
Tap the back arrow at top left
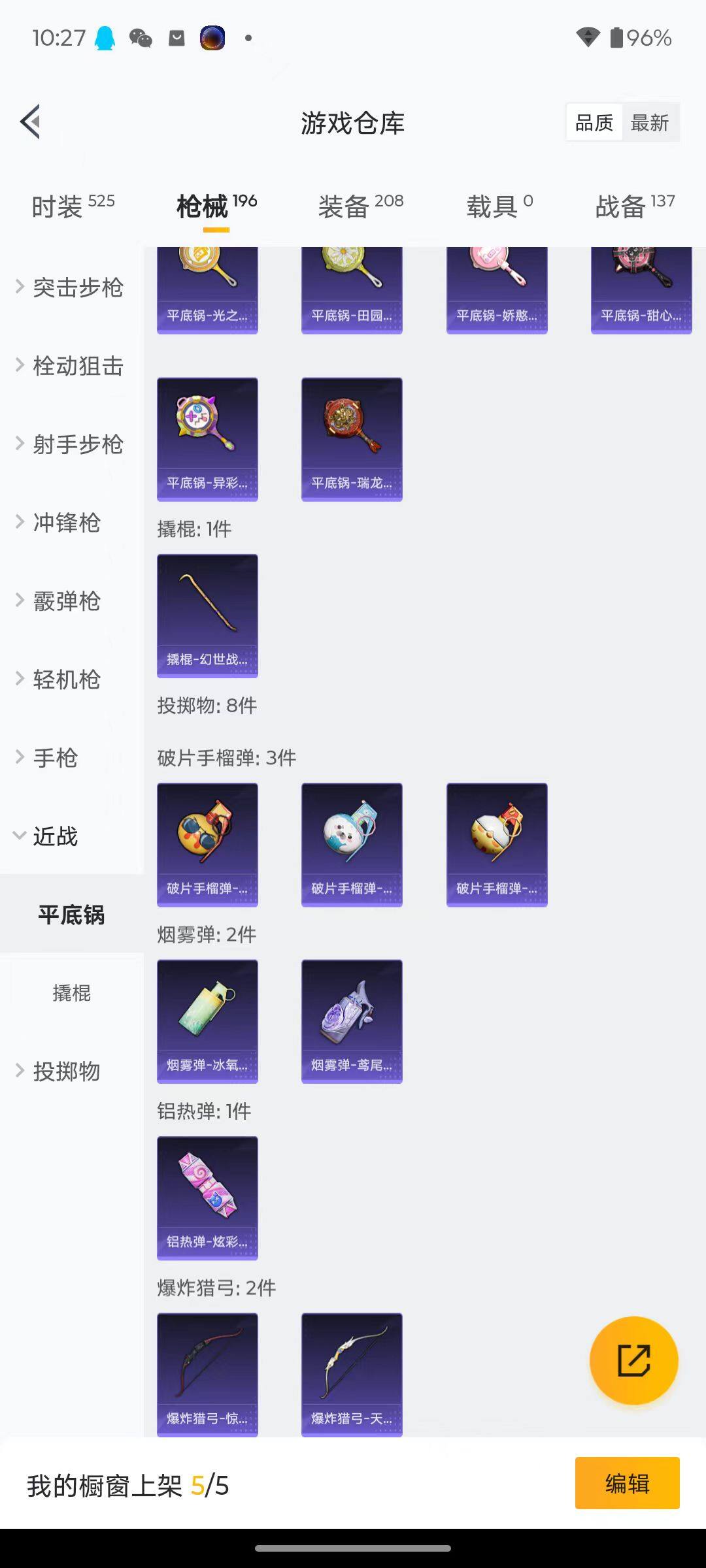point(29,122)
